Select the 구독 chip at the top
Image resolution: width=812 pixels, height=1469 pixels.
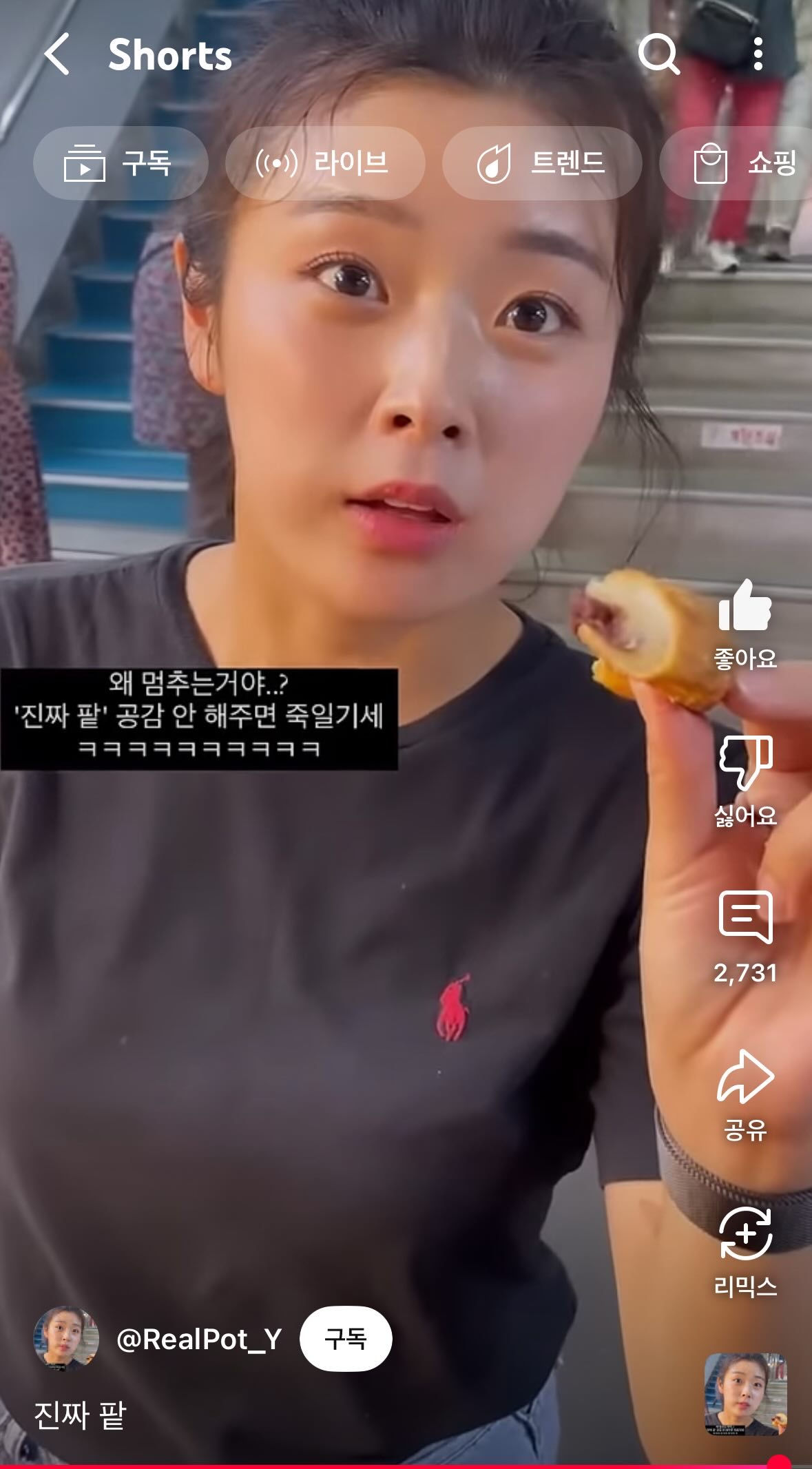121,163
